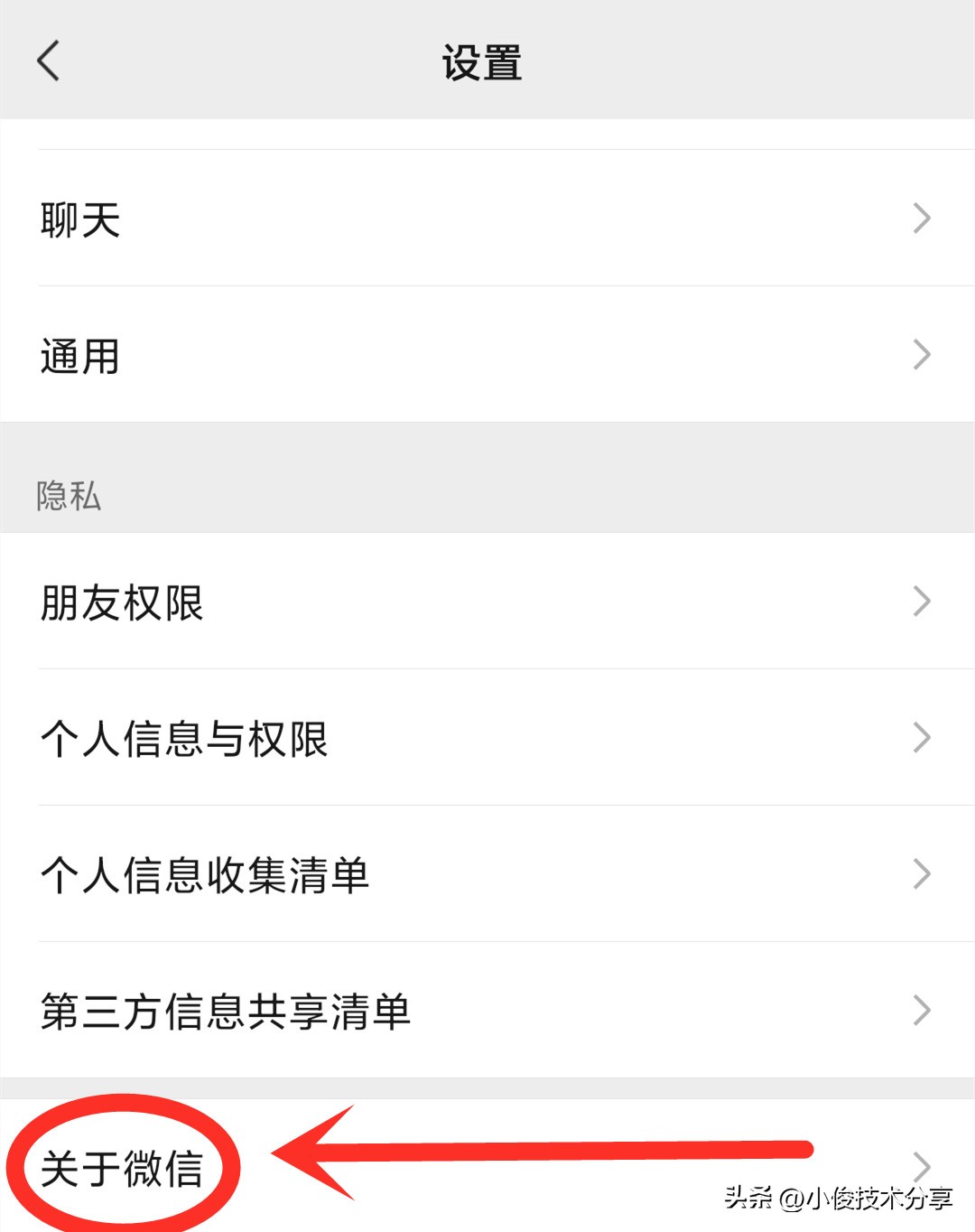975x1232 pixels.
Task: Click the chevron on 个人信息与权限 row
Action: (921, 737)
